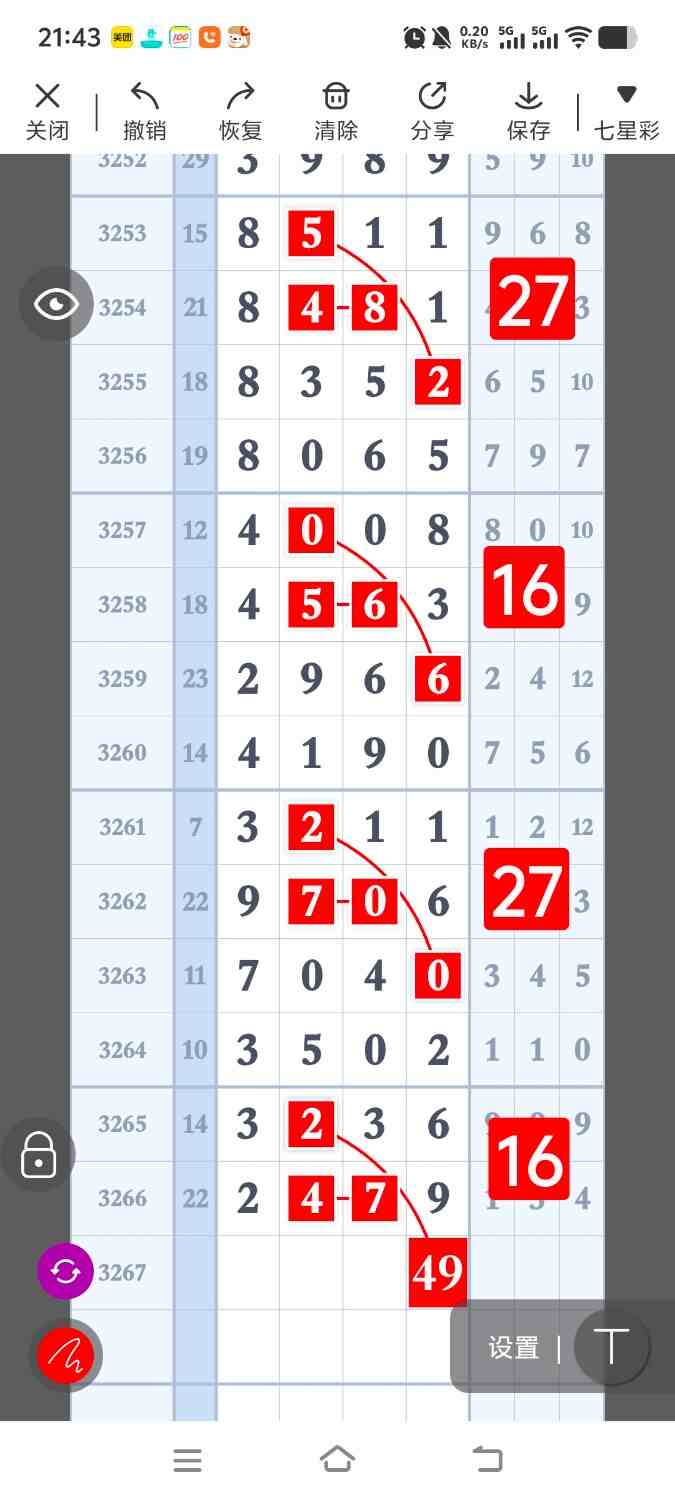Clear all markings with 清除
The image size is (675, 1500).
pyautogui.click(x=336, y=111)
